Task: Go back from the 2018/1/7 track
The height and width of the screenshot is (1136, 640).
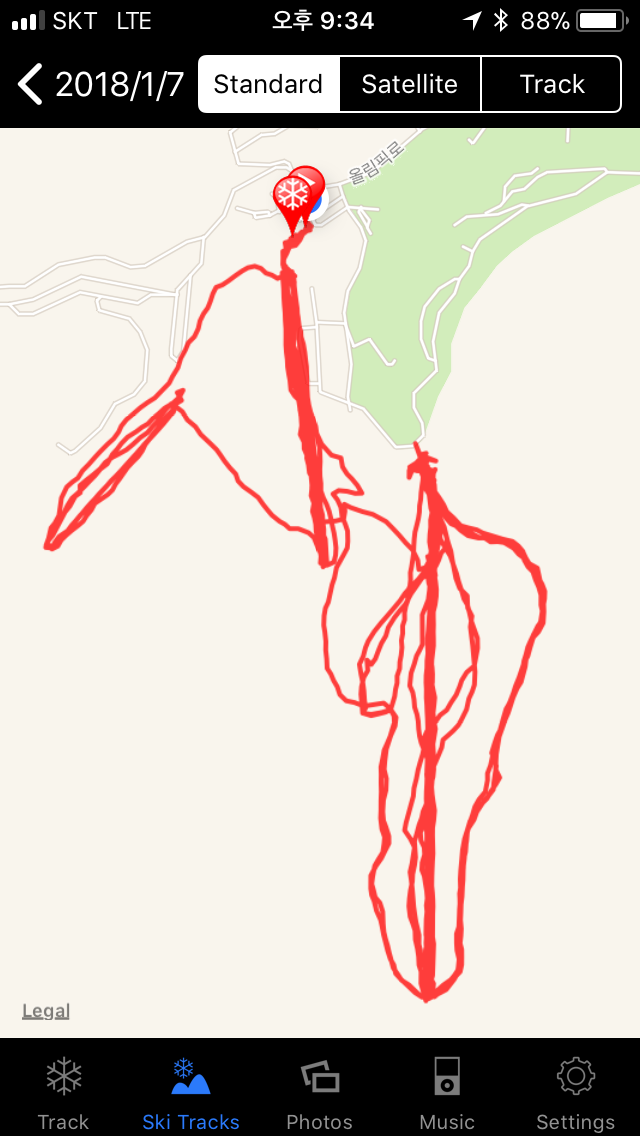Action: pyautogui.click(x=32, y=85)
